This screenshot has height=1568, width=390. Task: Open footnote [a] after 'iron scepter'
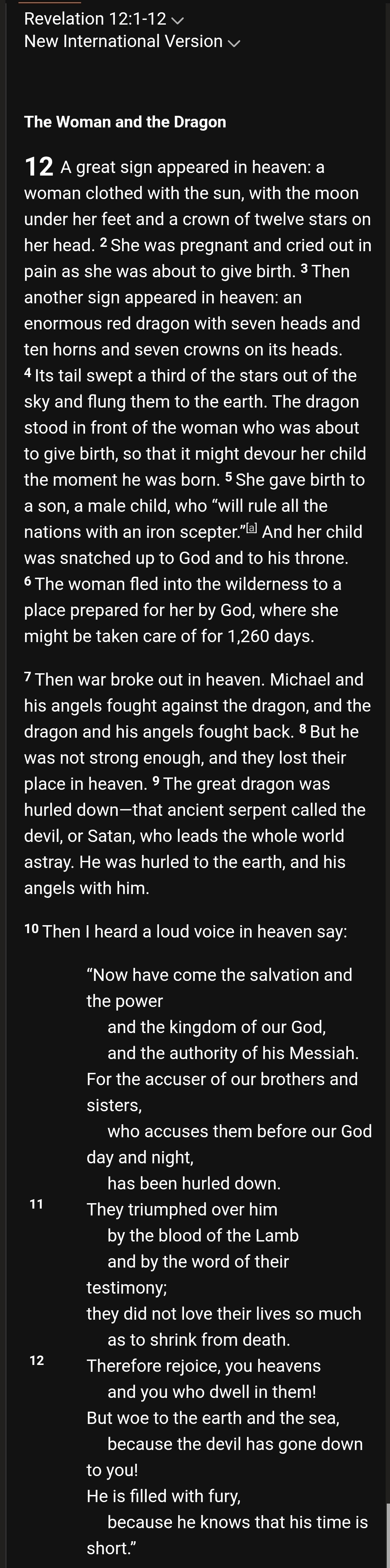click(x=252, y=528)
